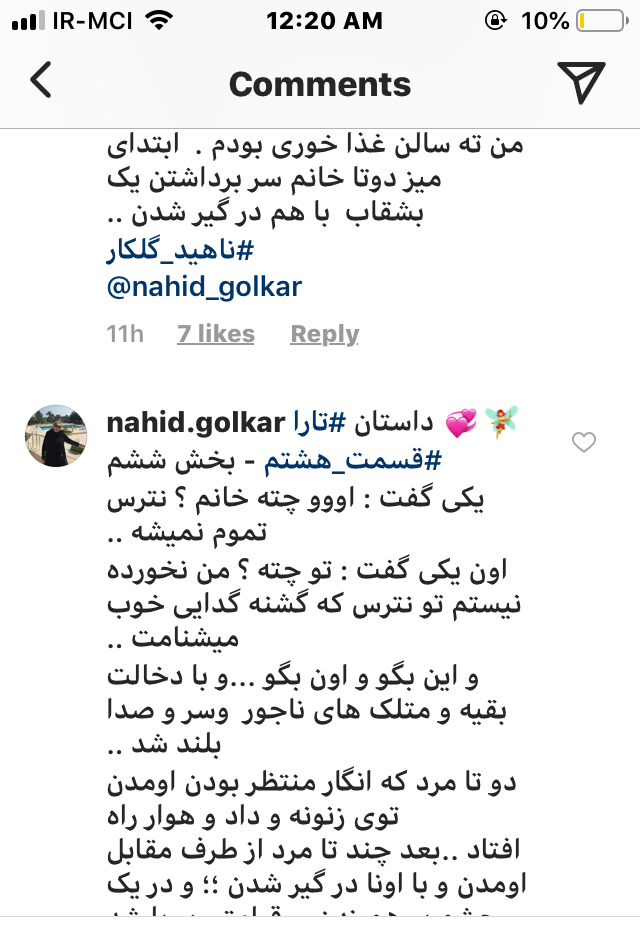Reply to the 11h comment
Screen dimensions: 640x925
pyautogui.click(x=324, y=334)
